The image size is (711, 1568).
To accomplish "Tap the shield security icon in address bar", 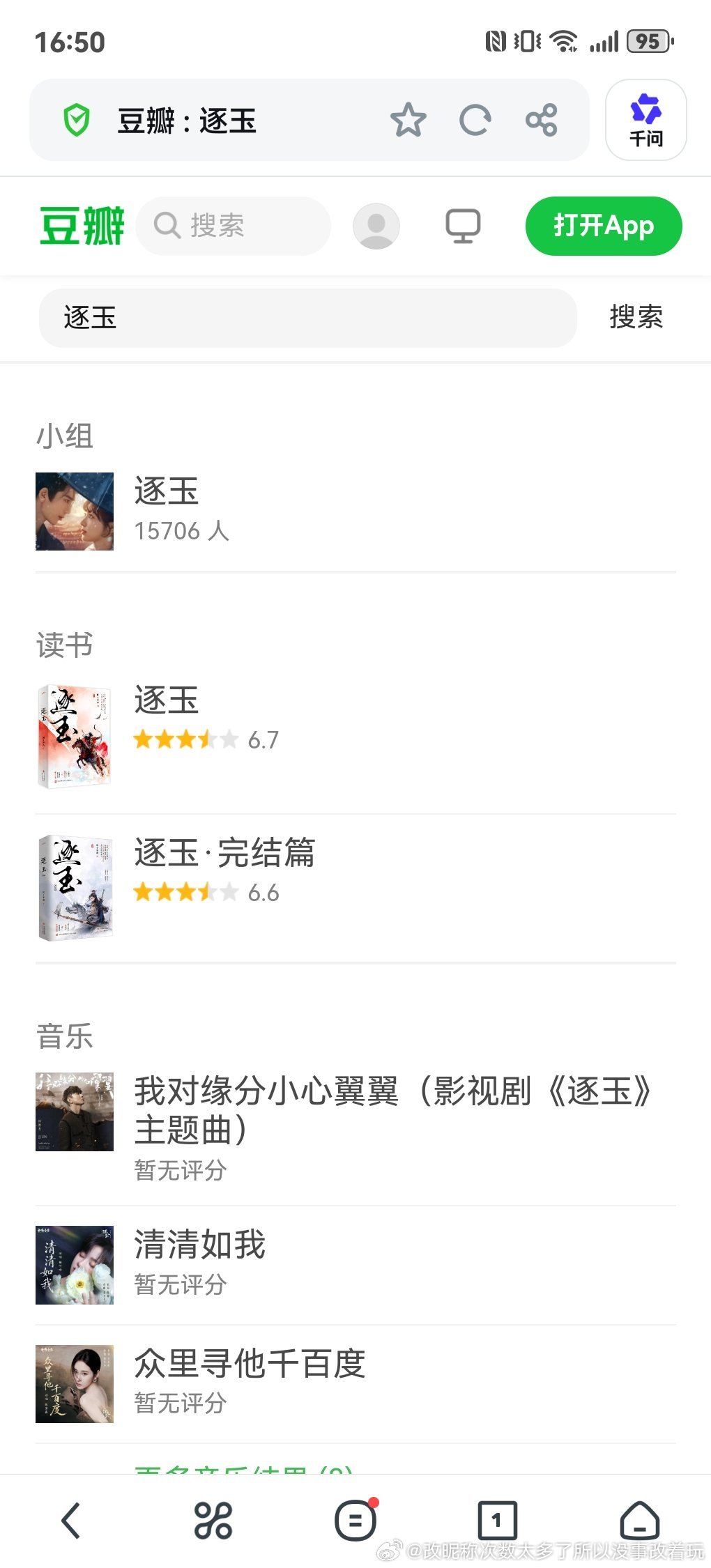I will [x=78, y=120].
